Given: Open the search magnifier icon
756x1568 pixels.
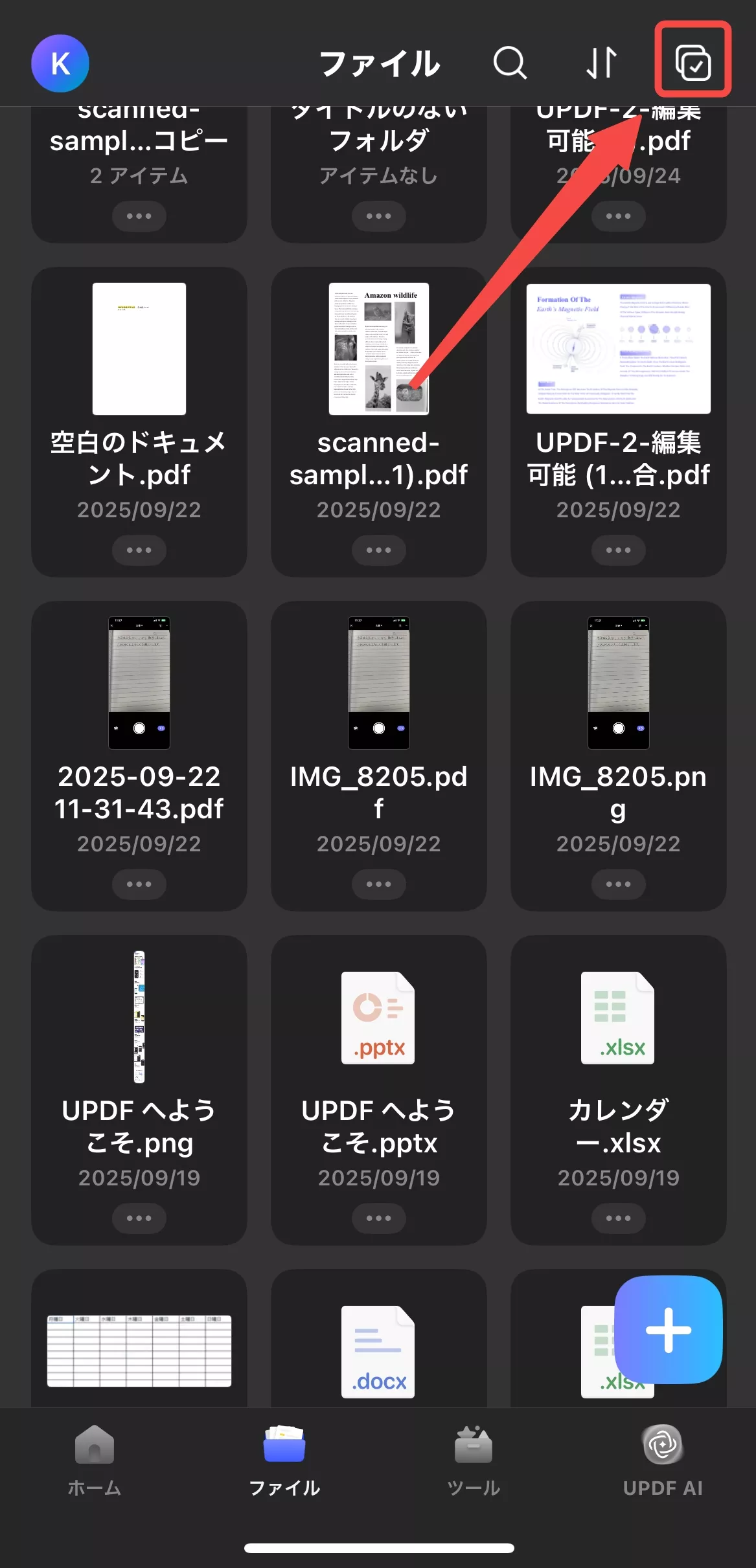Looking at the screenshot, I should click(510, 63).
